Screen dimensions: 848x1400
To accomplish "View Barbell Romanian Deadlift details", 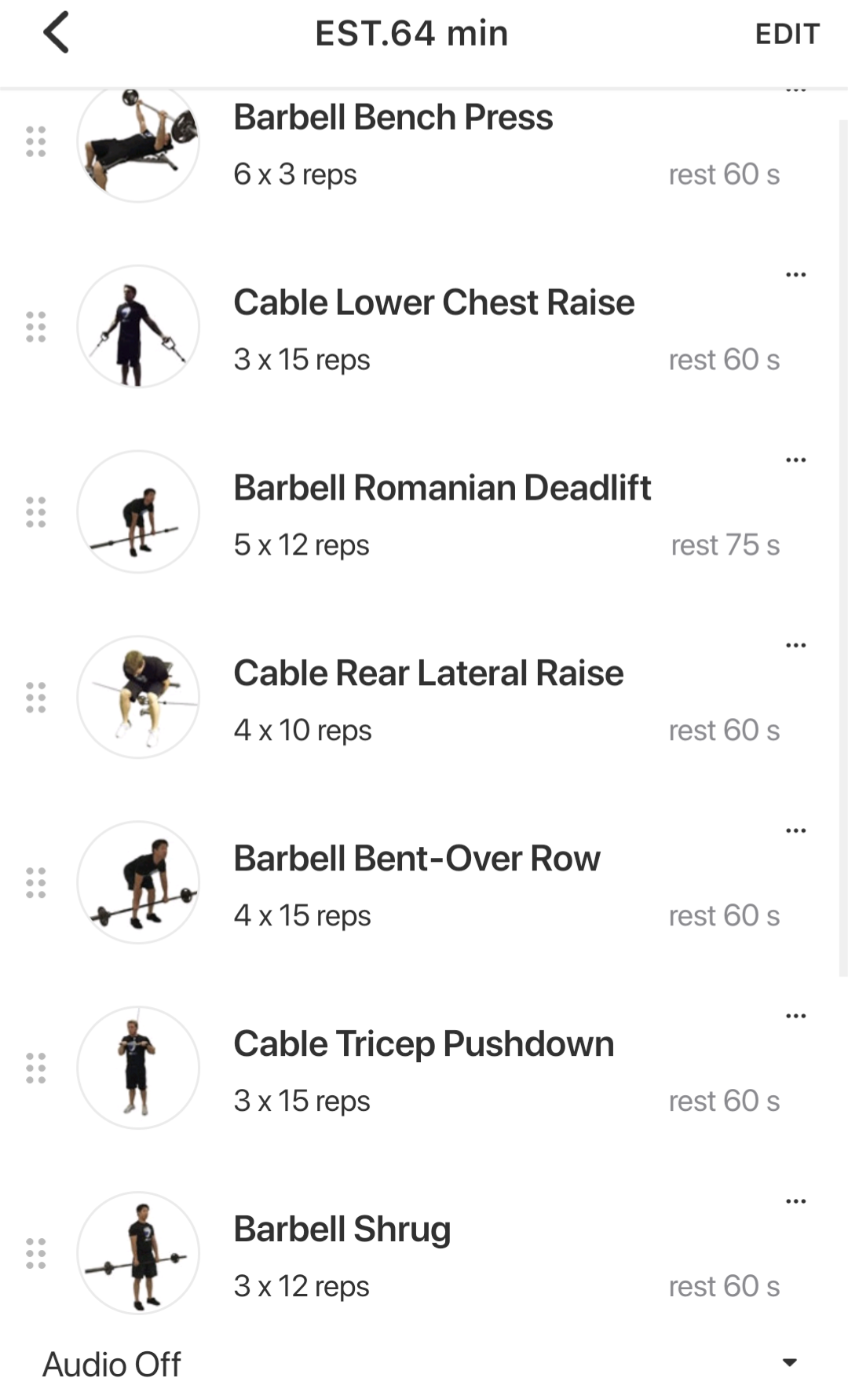I will point(442,489).
